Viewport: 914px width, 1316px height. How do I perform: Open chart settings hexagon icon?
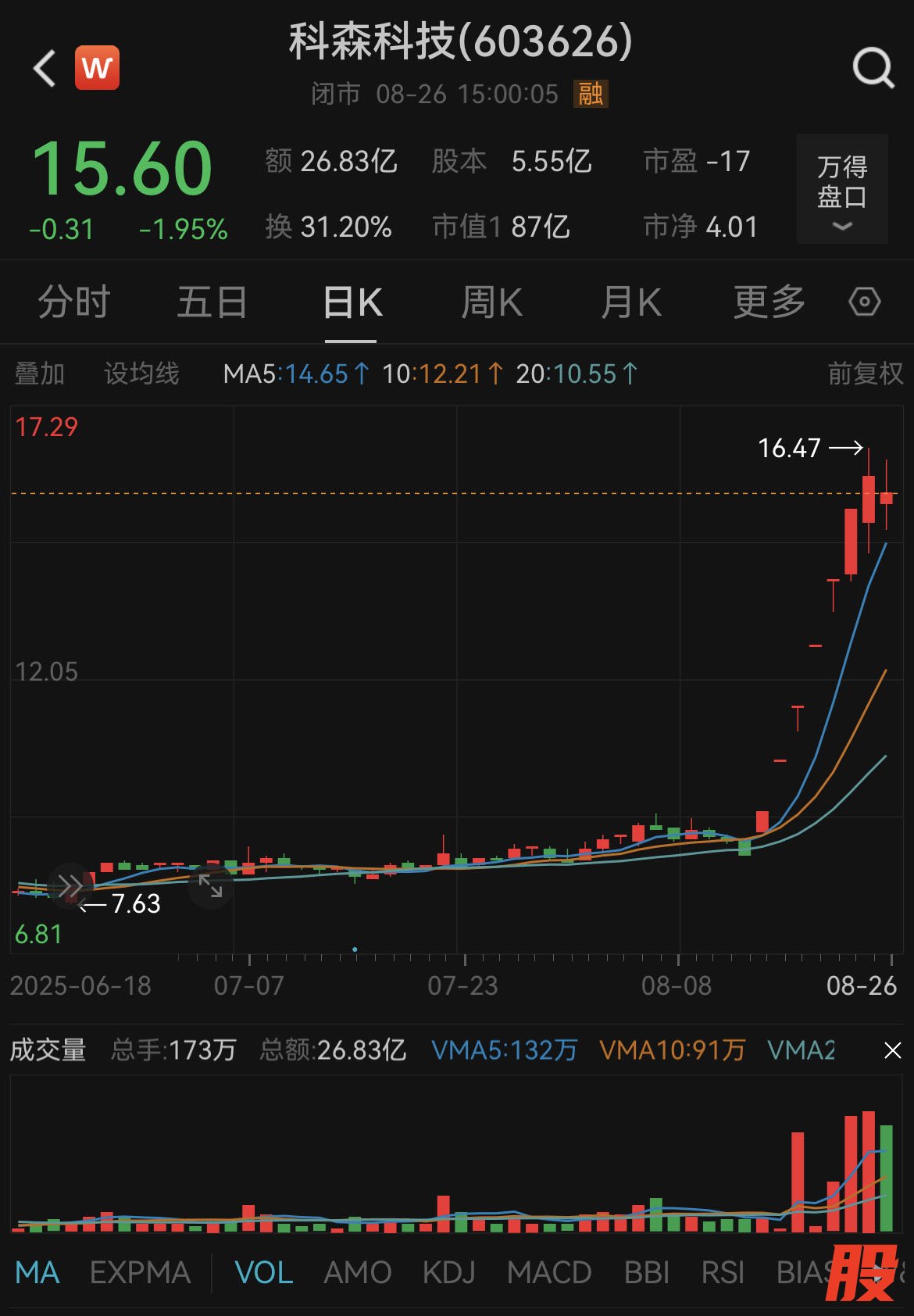(x=864, y=302)
